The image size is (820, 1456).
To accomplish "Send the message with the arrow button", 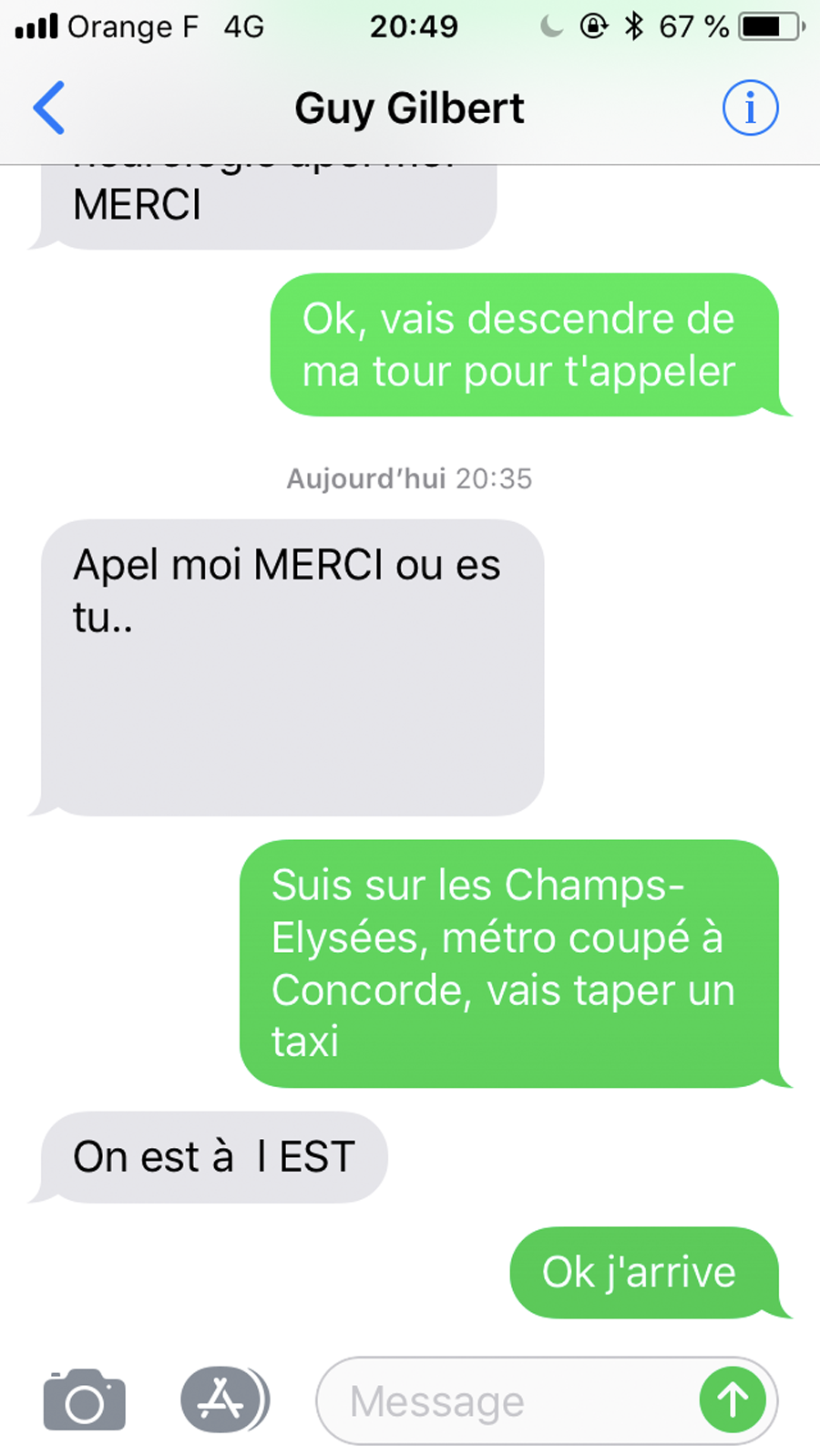I will pos(733,1400).
